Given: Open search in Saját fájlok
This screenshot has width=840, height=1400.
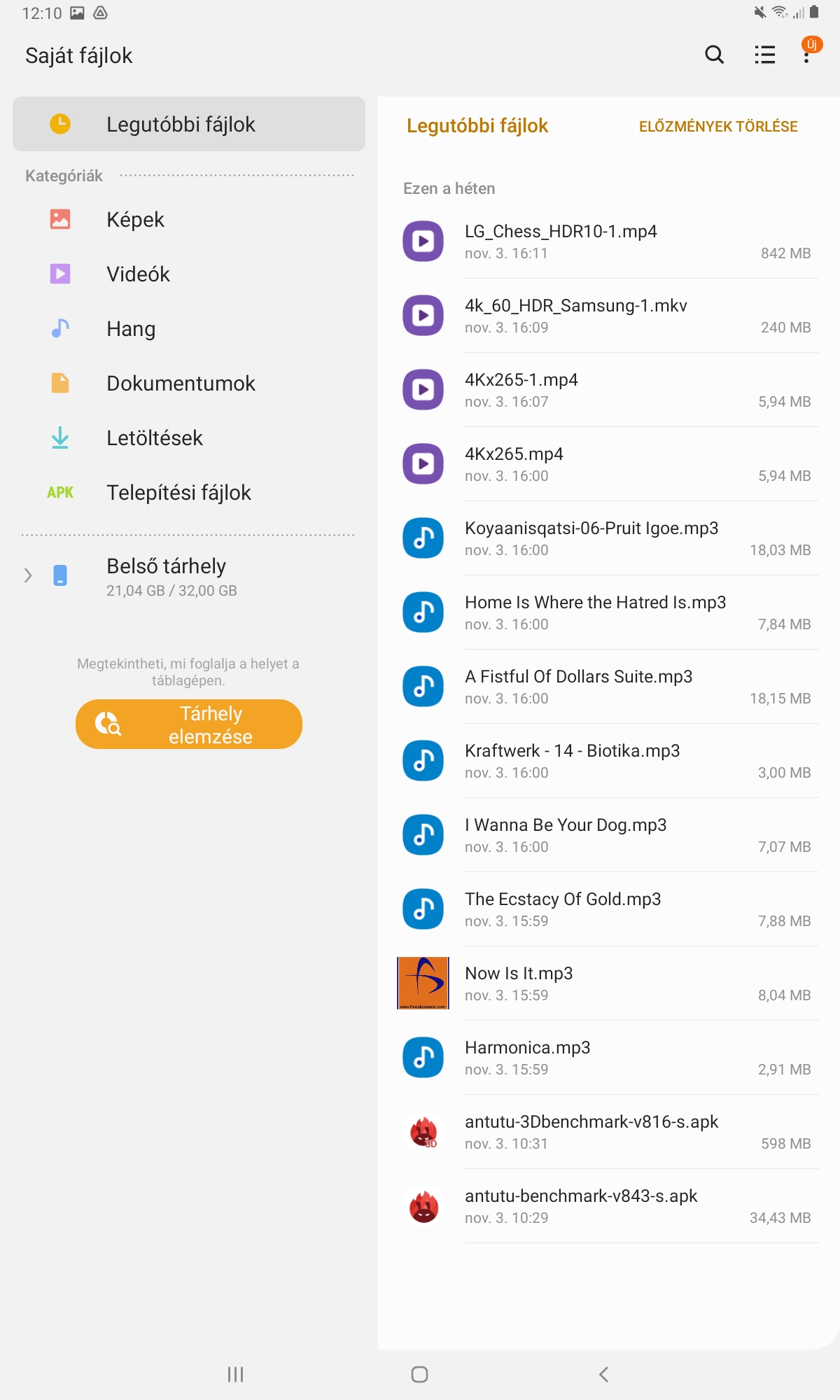Looking at the screenshot, I should point(714,55).
